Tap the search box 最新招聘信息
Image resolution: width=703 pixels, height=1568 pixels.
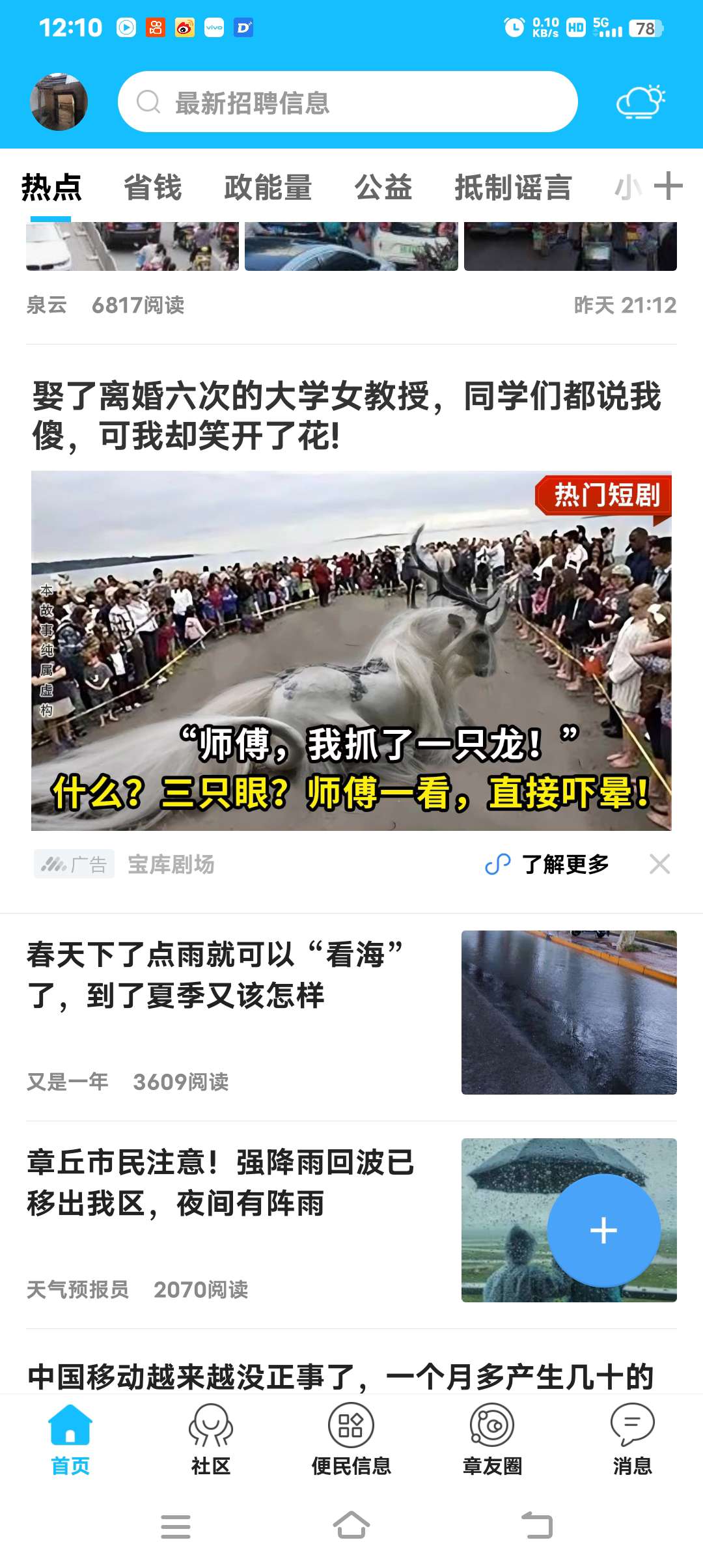347,102
